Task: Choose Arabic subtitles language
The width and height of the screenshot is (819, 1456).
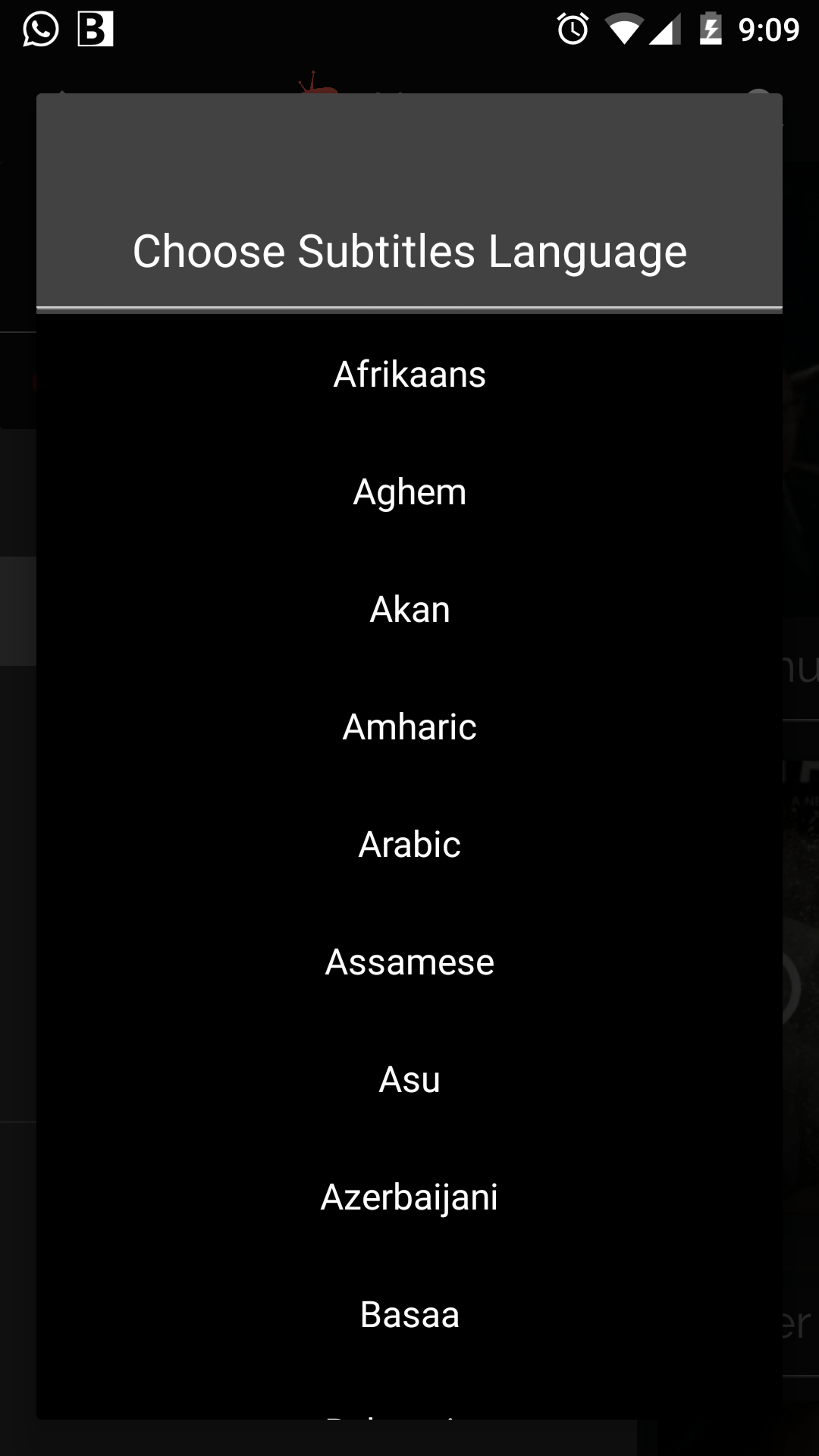Action: [409, 844]
